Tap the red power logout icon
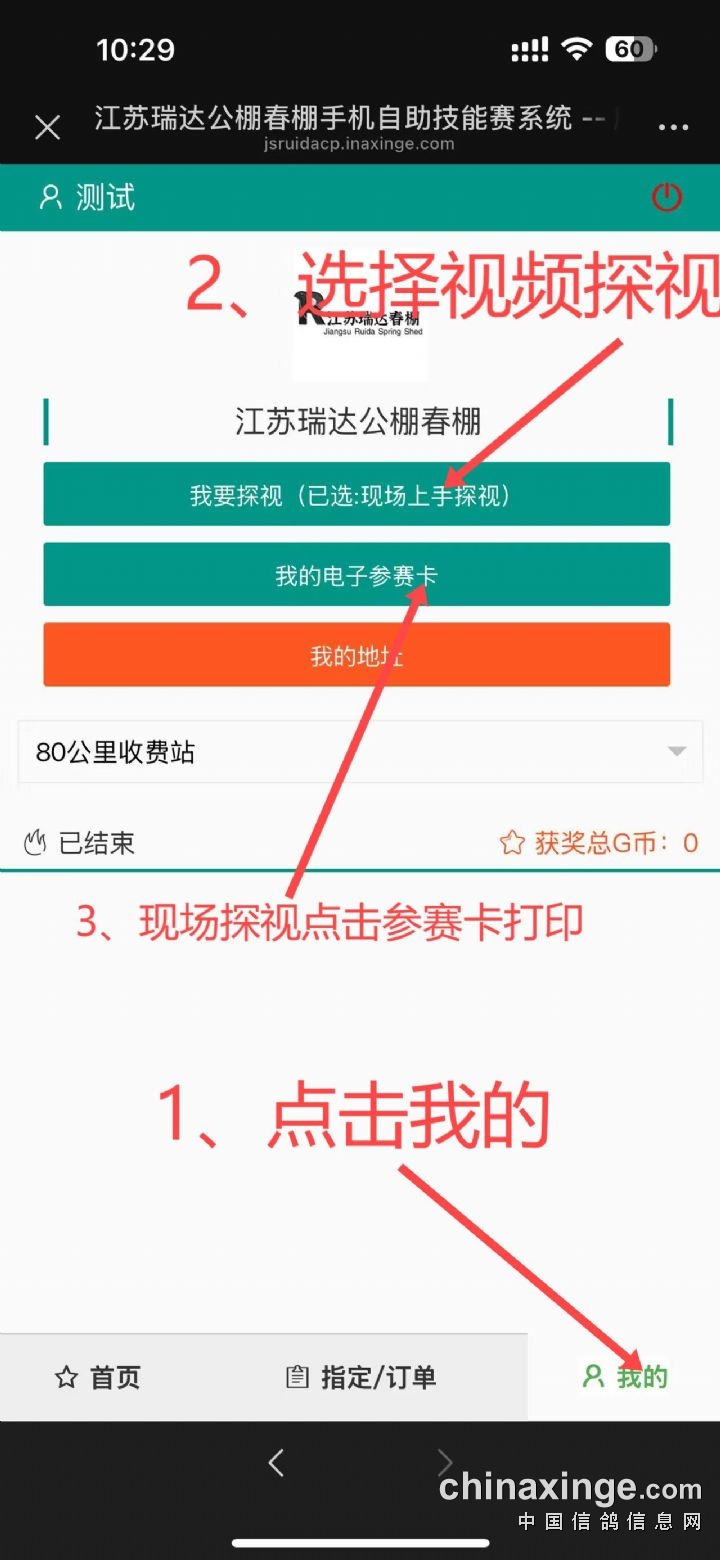Screen dimensions: 720x1560 point(666,197)
